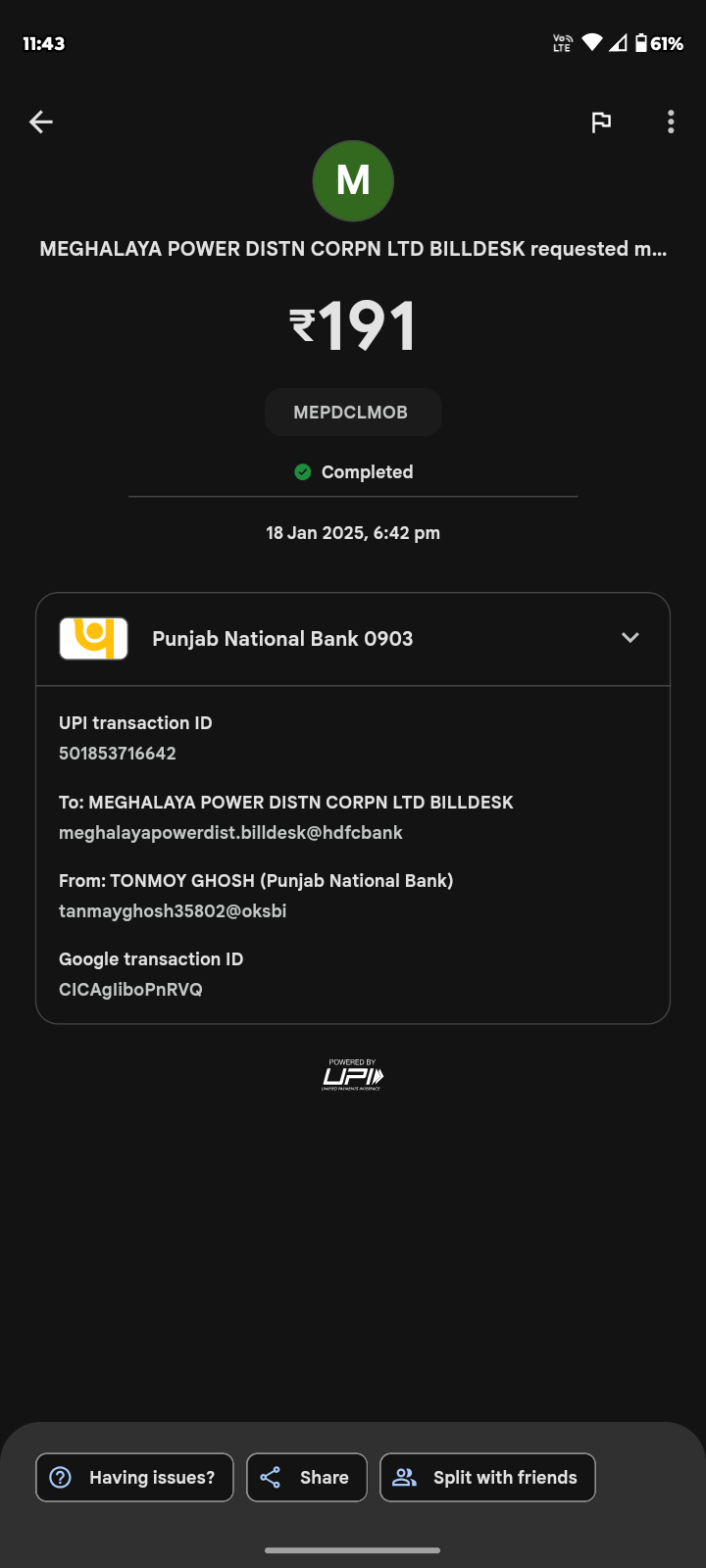
Task: Expand Punjab National Bank 0903 details chevron
Action: coord(630,638)
